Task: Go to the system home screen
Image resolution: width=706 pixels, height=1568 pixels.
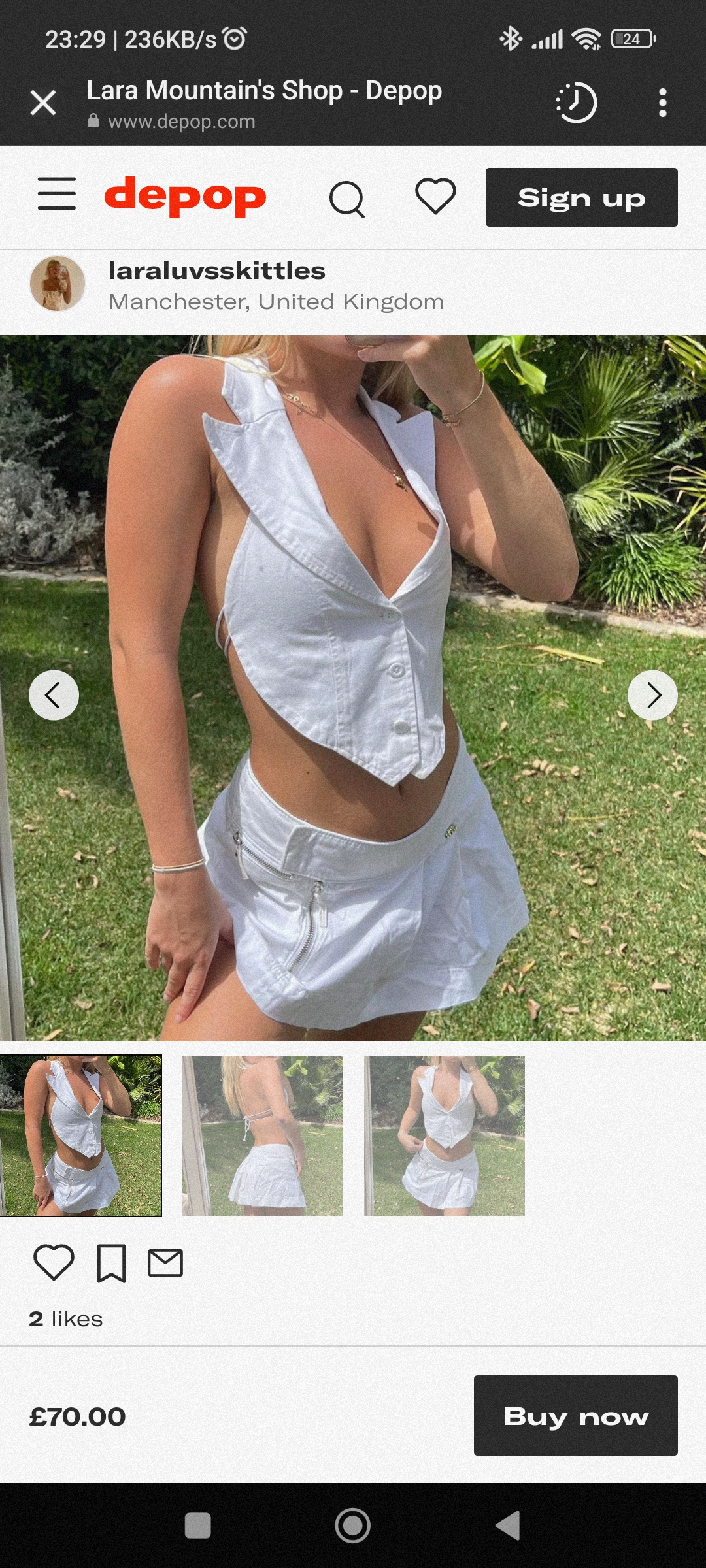Action: [353, 1526]
